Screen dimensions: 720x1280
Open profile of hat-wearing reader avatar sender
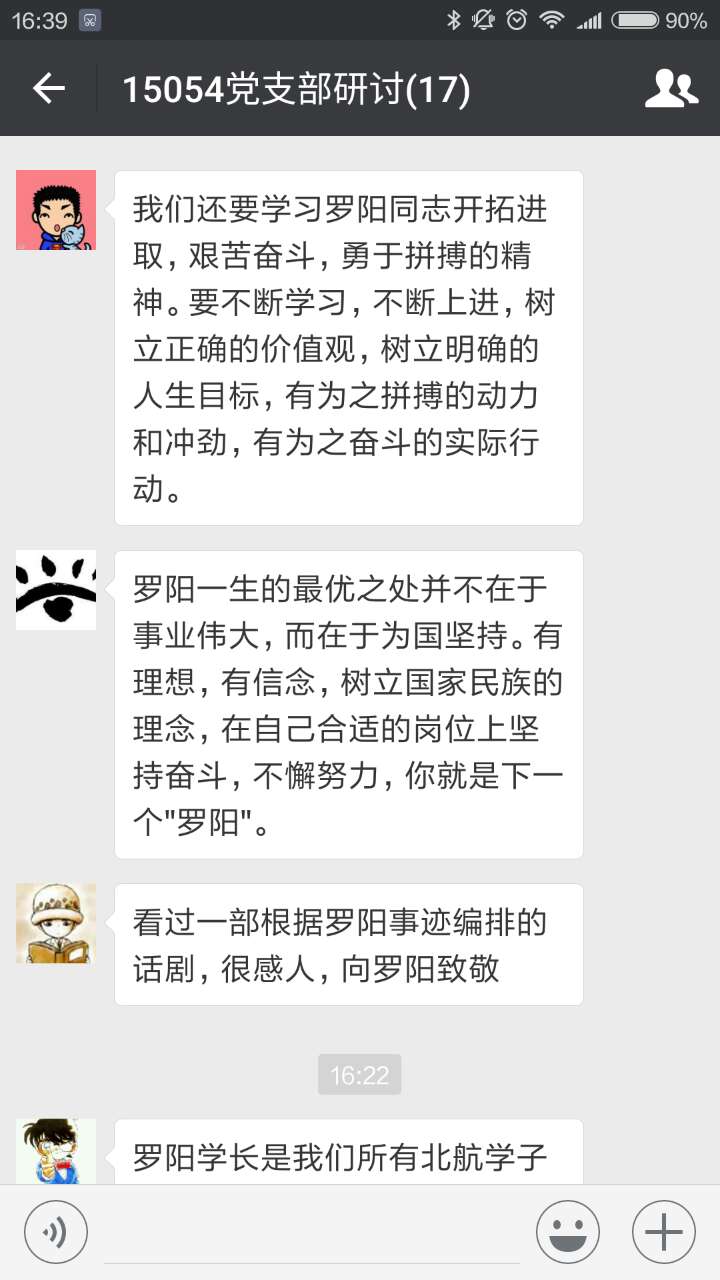[56, 923]
